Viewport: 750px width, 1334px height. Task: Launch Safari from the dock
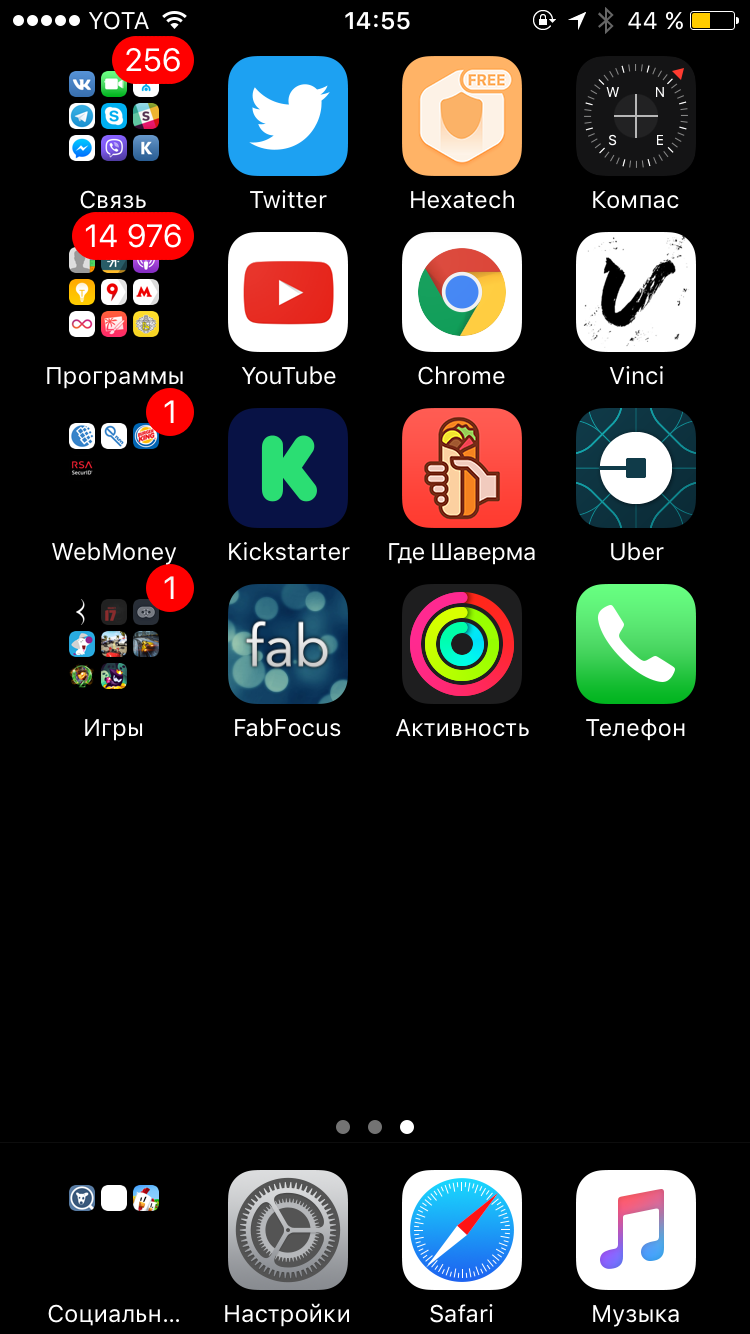tap(462, 1230)
